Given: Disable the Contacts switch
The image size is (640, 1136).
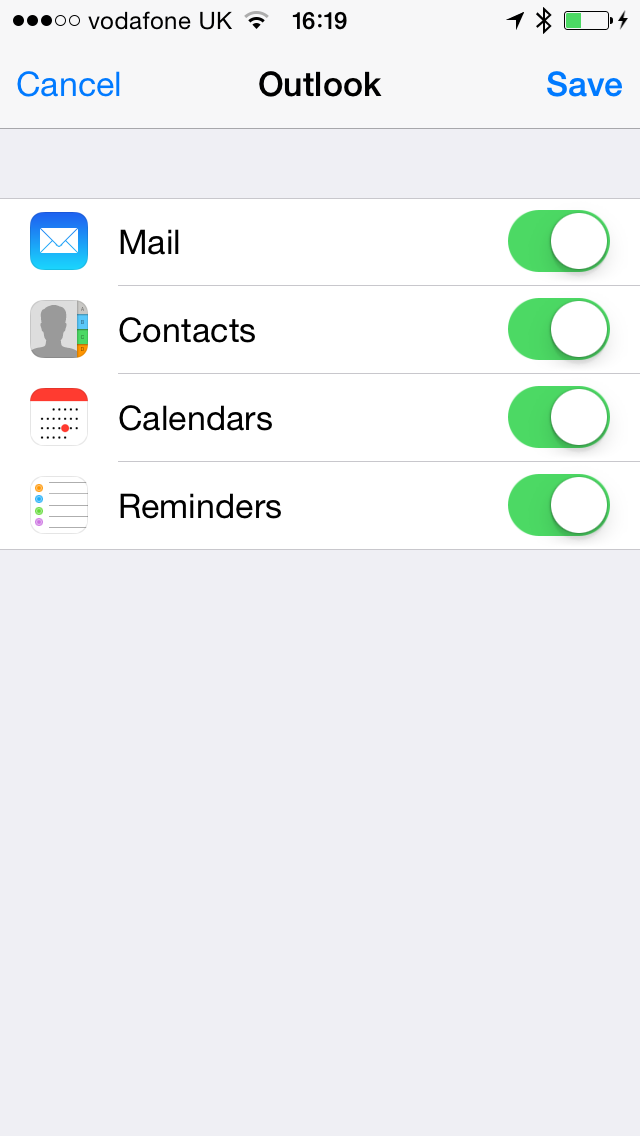Looking at the screenshot, I should coord(558,330).
